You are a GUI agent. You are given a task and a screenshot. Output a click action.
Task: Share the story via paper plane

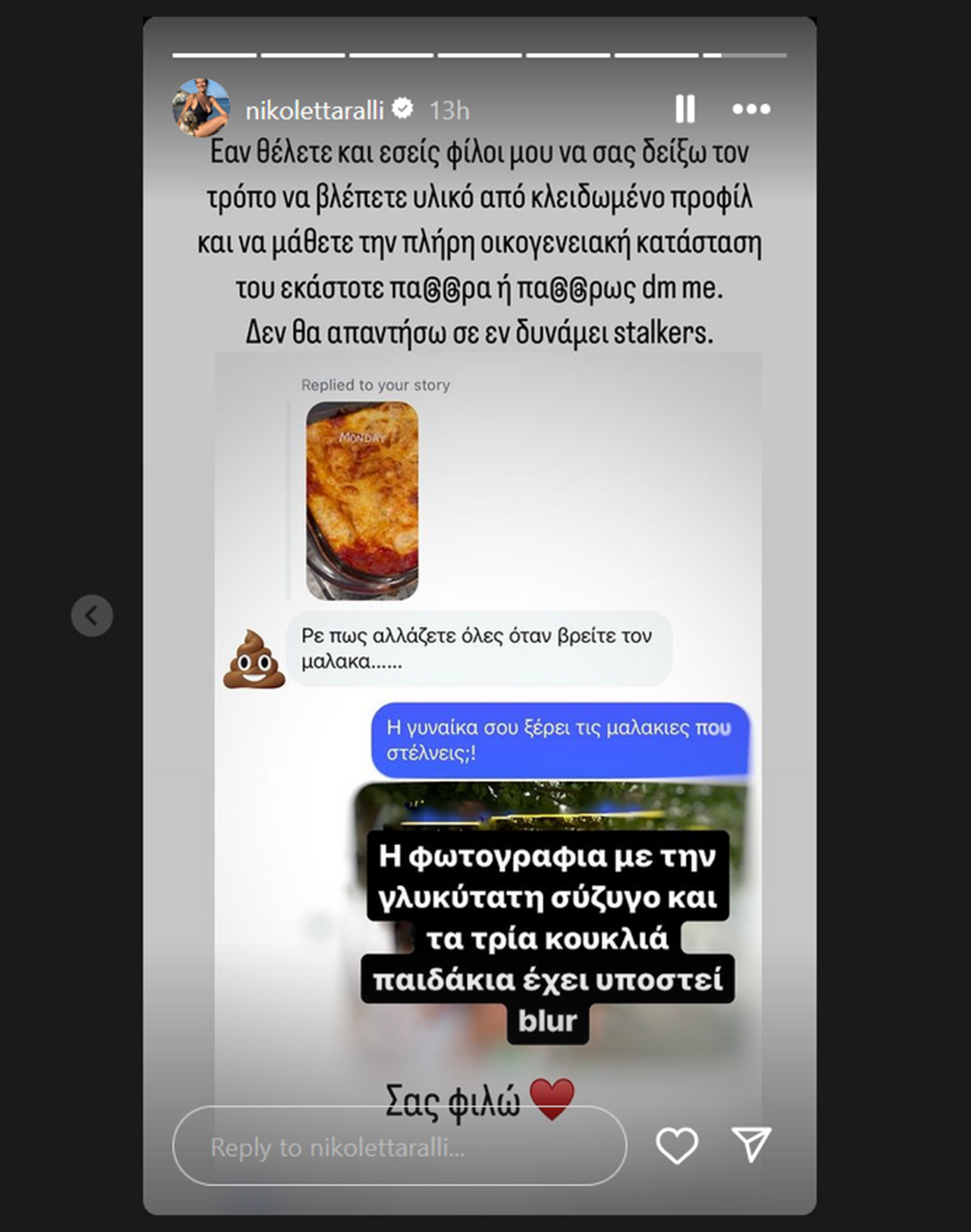click(751, 1144)
